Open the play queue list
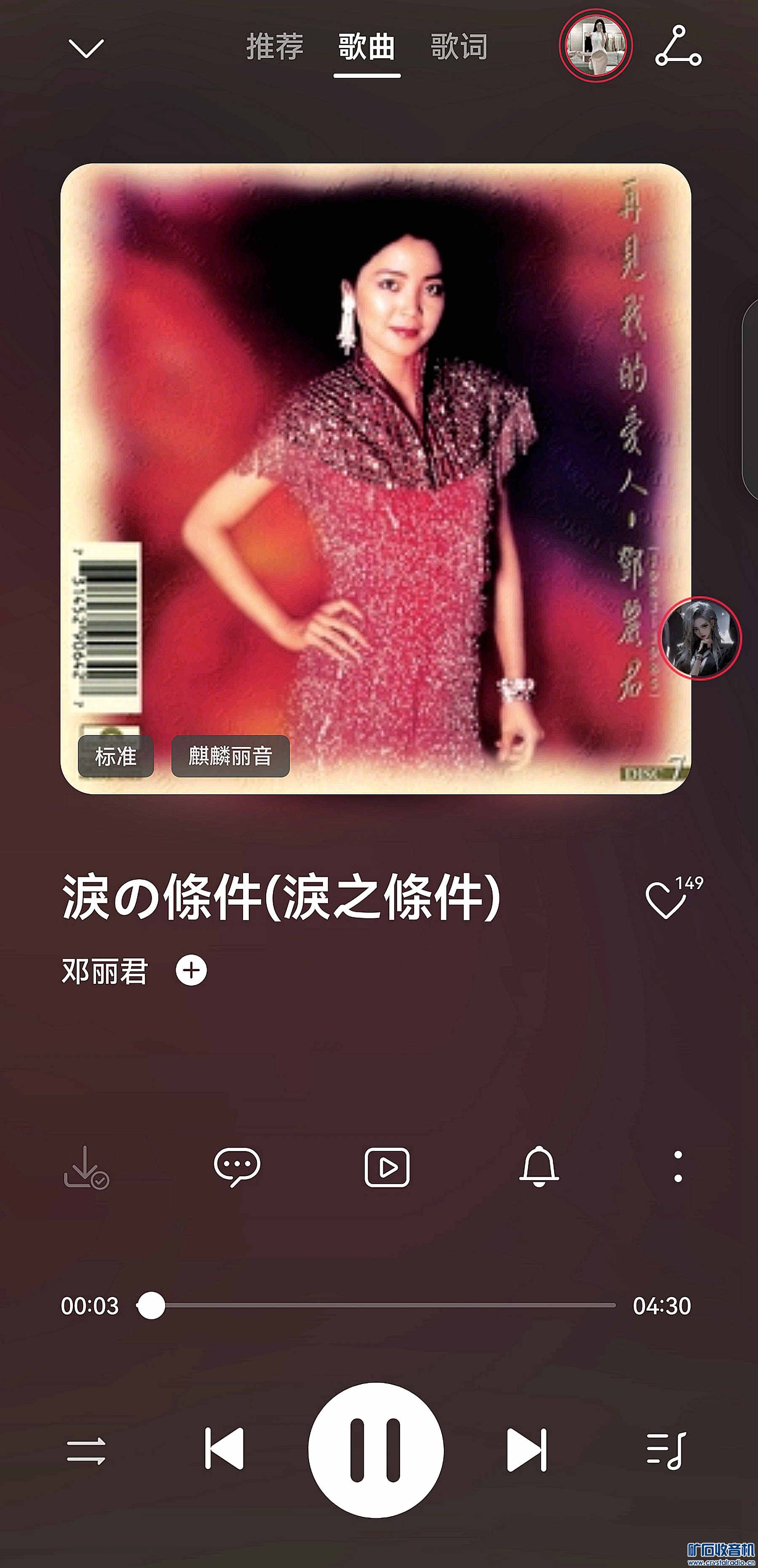The image size is (758, 1568). pos(666,1450)
